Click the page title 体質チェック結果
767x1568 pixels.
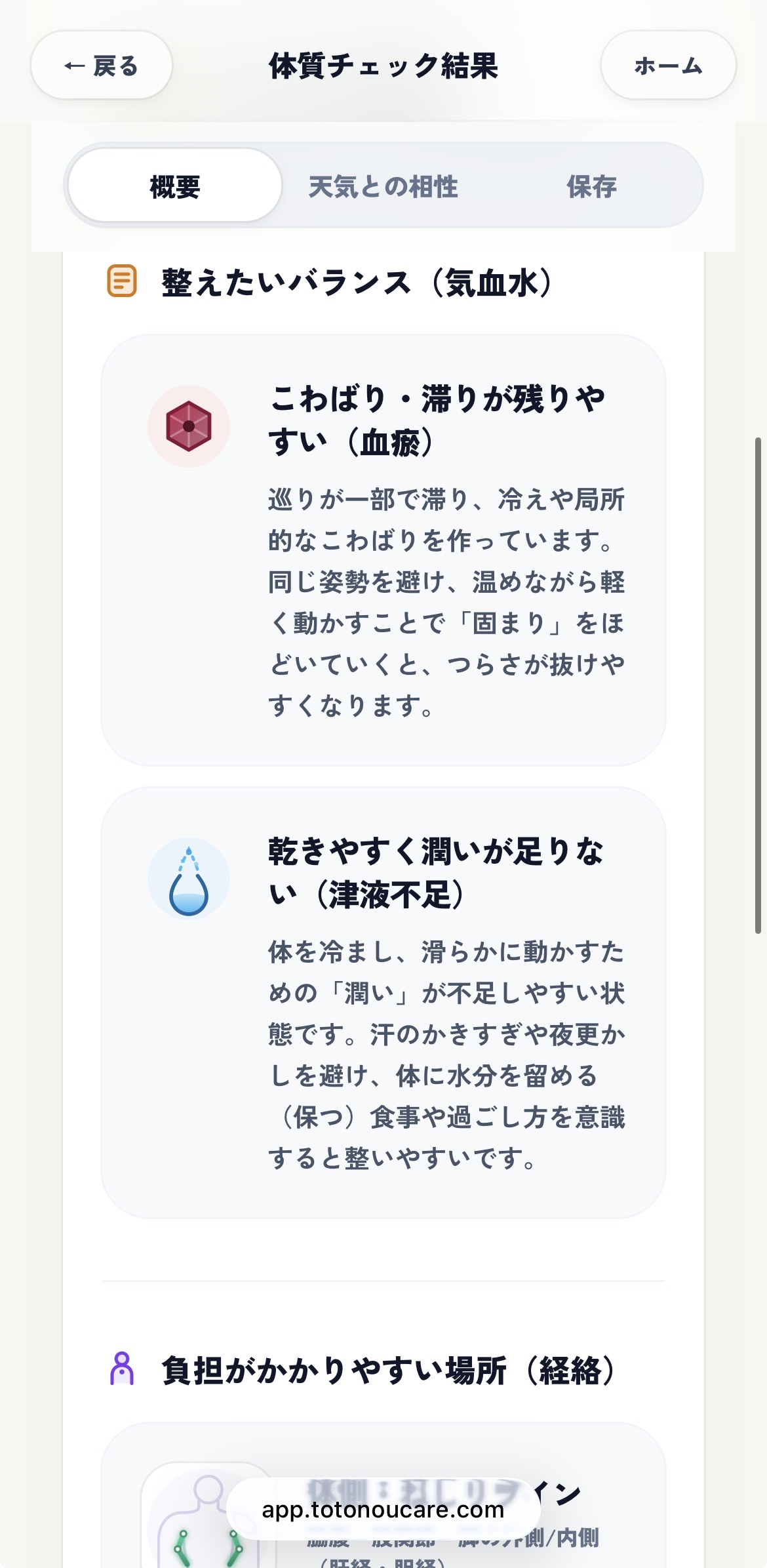click(383, 66)
